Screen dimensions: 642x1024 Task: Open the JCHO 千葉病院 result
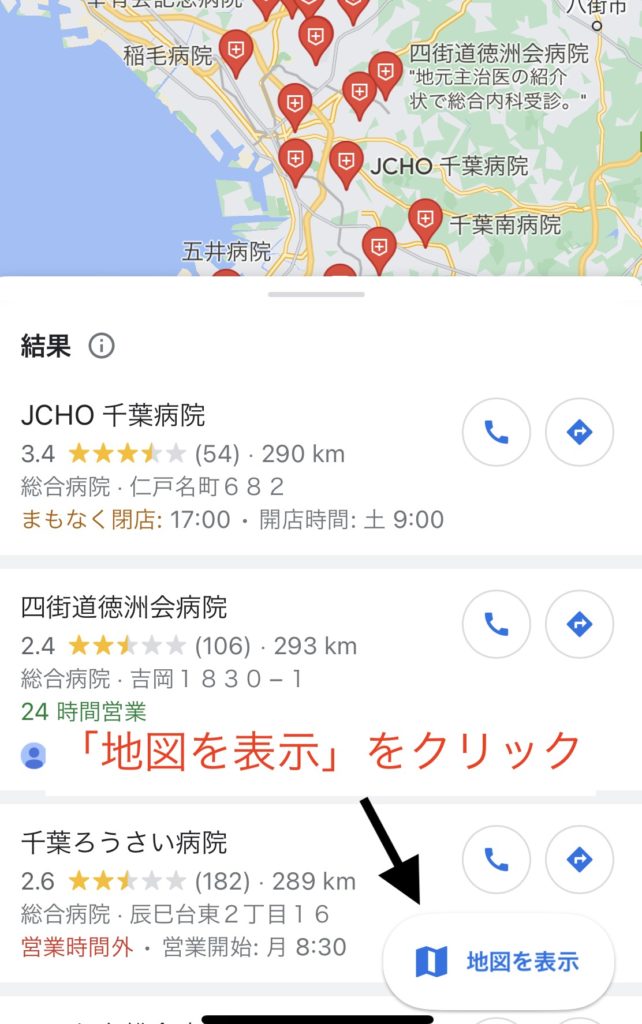pyautogui.click(x=113, y=414)
